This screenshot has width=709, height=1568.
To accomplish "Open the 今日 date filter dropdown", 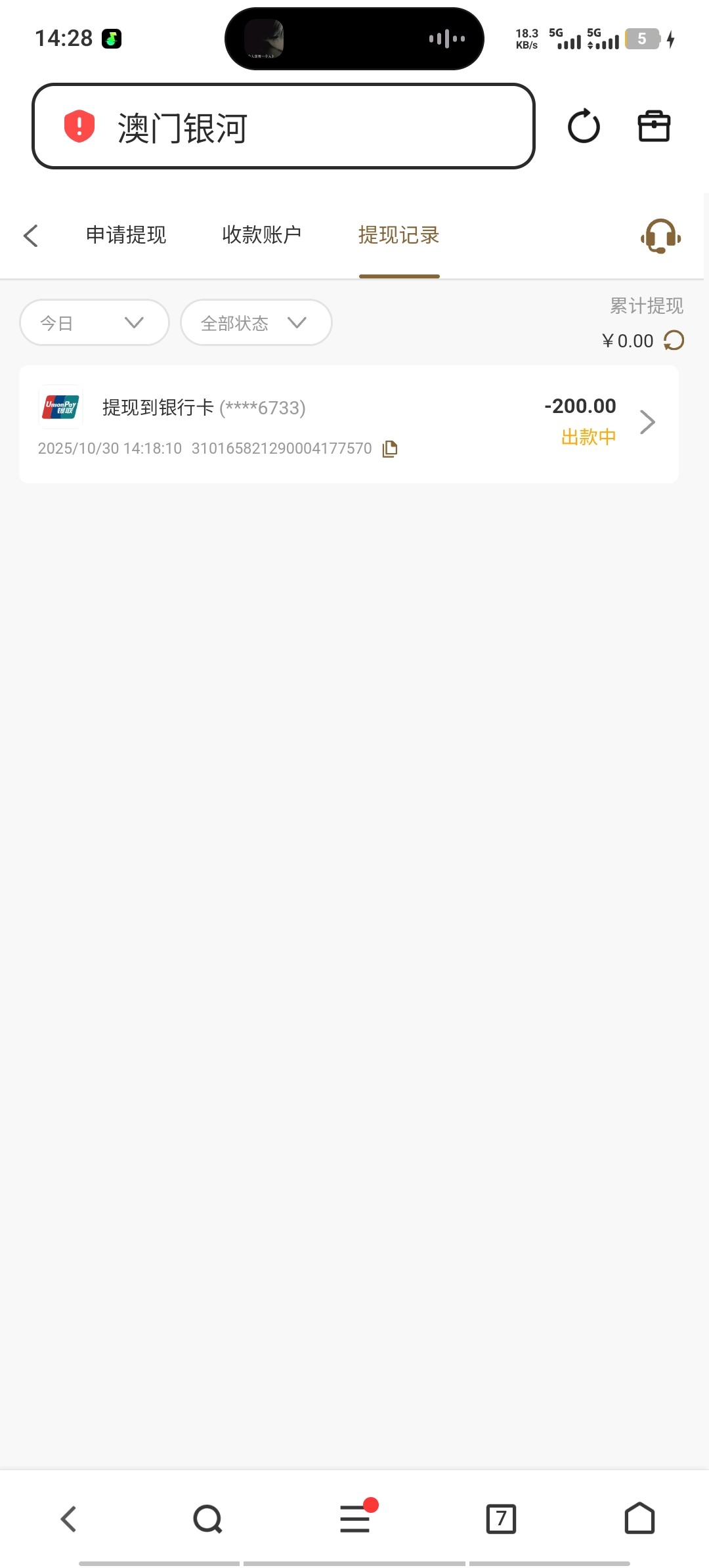I will click(93, 322).
